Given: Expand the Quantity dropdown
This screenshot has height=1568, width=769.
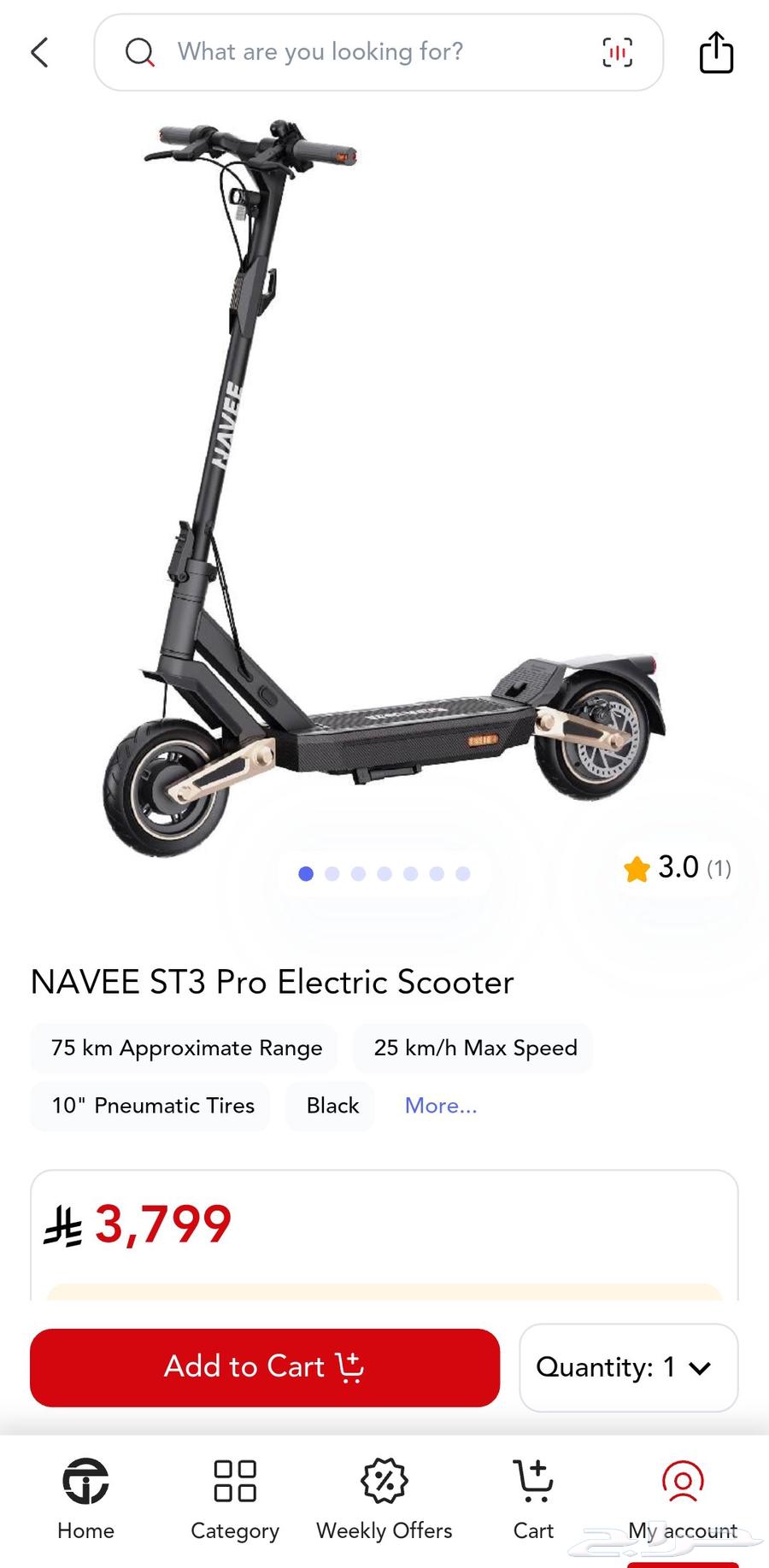Looking at the screenshot, I should [628, 1367].
